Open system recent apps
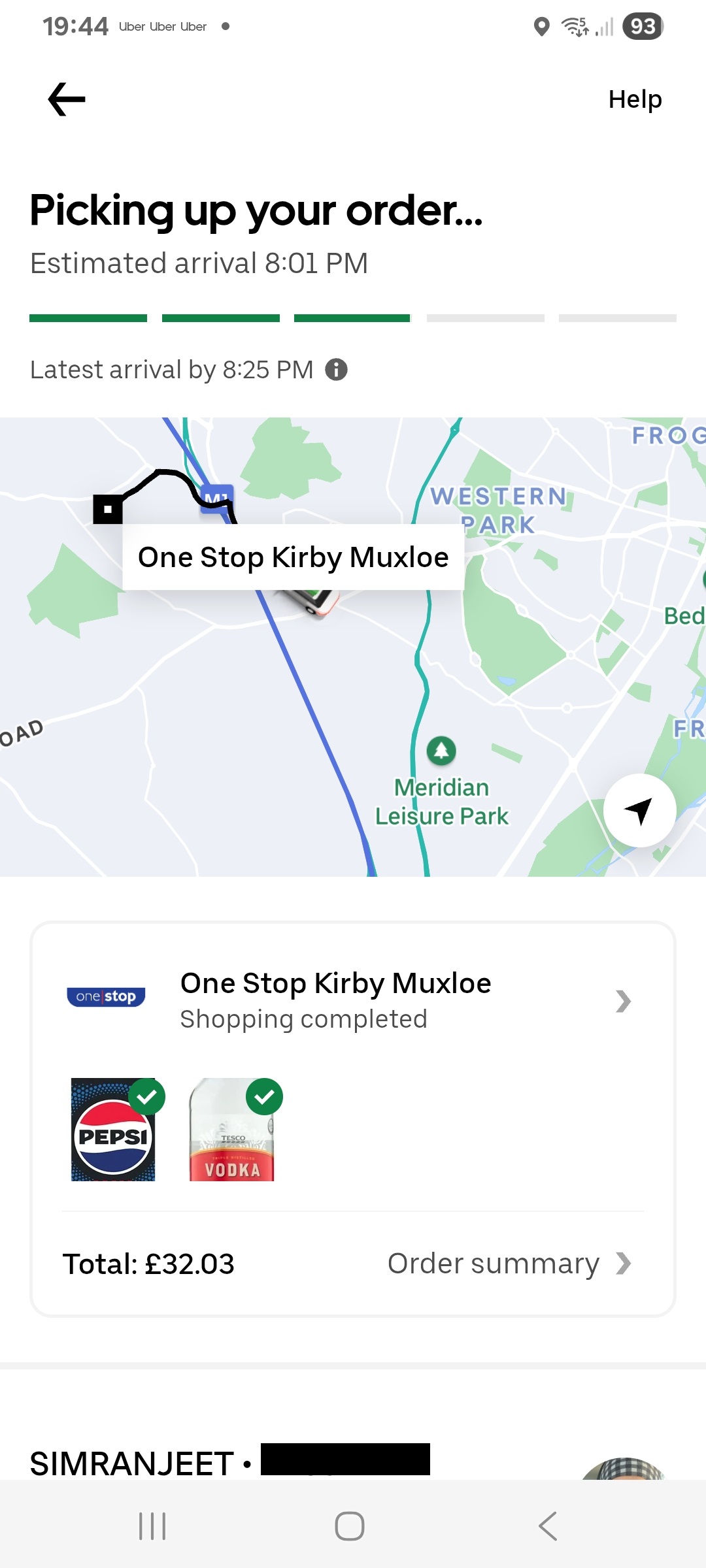Image resolution: width=706 pixels, height=1568 pixels. 152,1526
